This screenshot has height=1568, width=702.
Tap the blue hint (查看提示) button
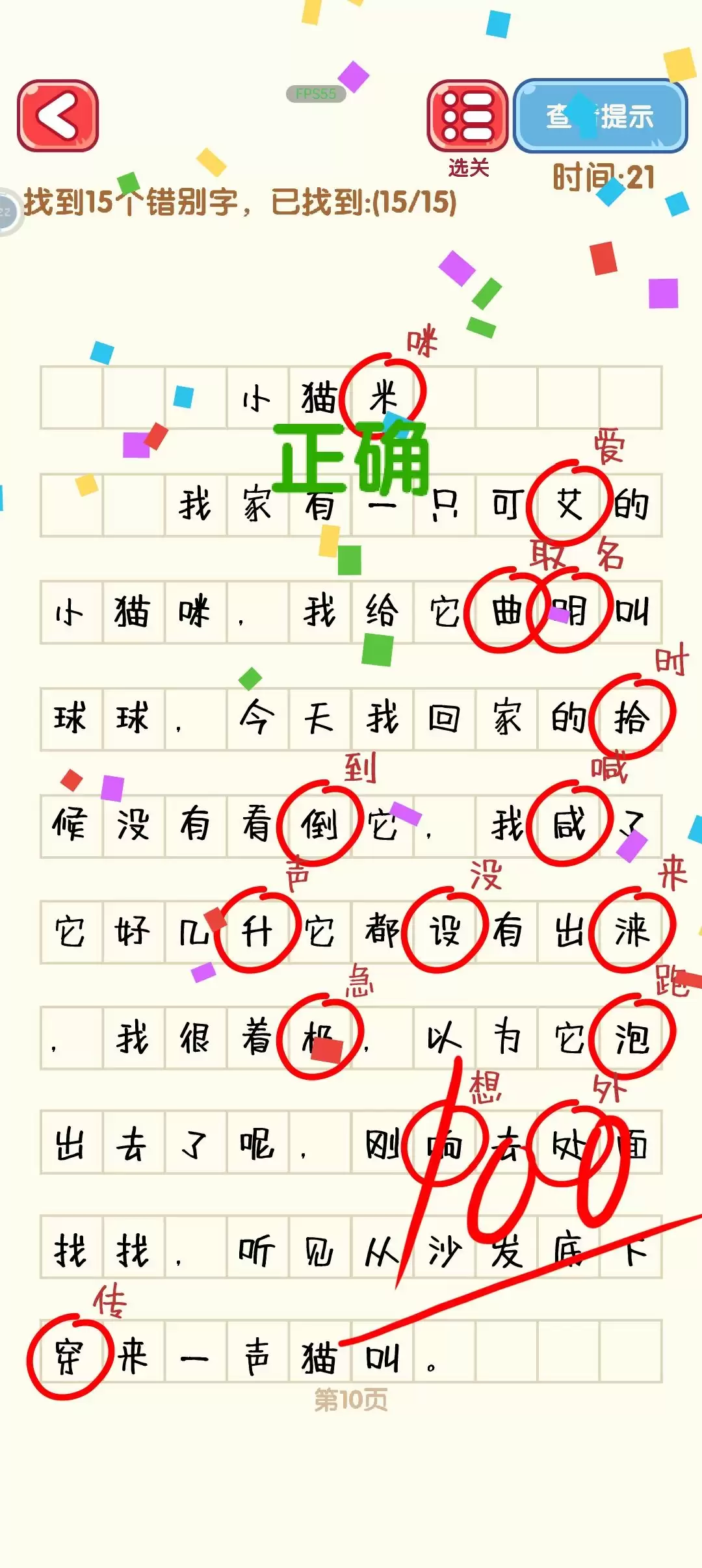point(600,116)
